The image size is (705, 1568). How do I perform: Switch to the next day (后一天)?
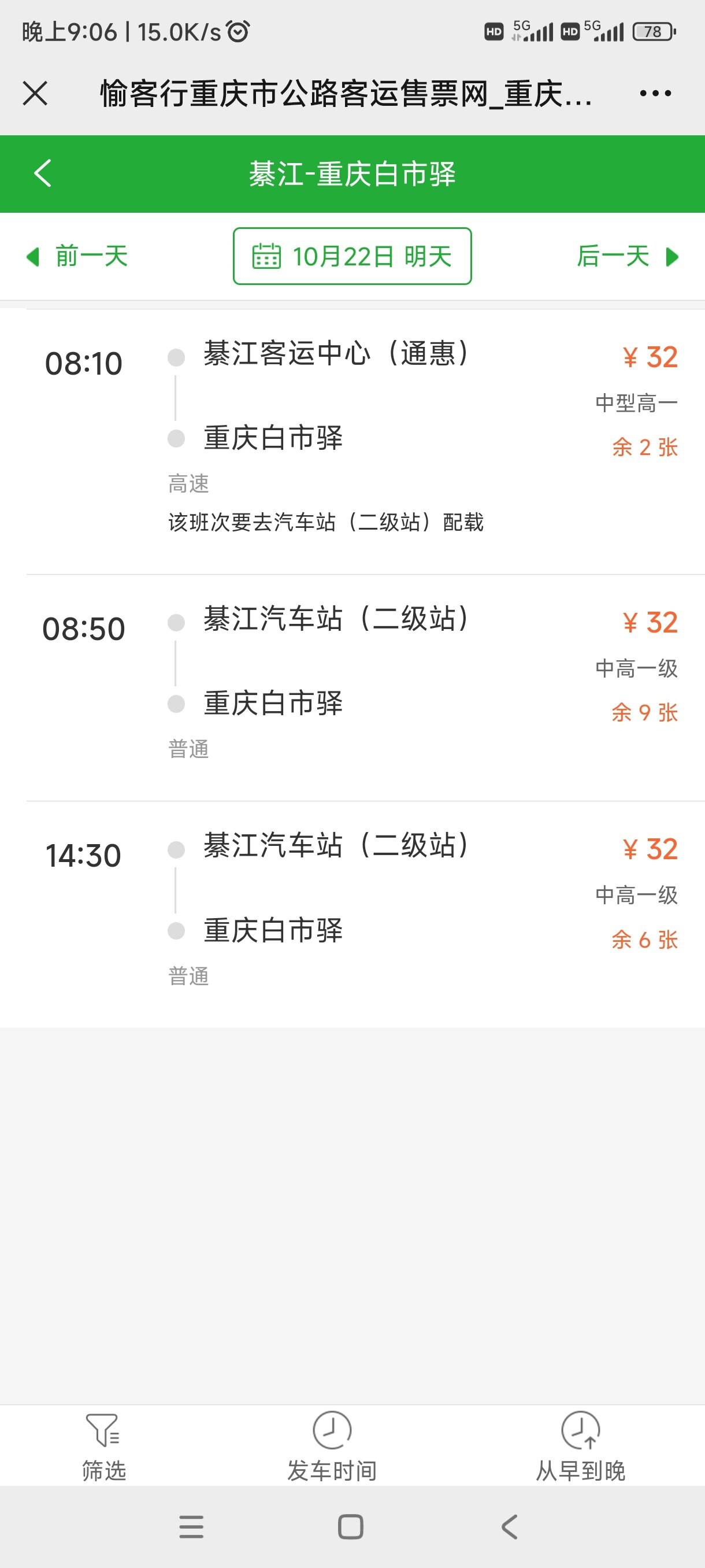pos(628,256)
